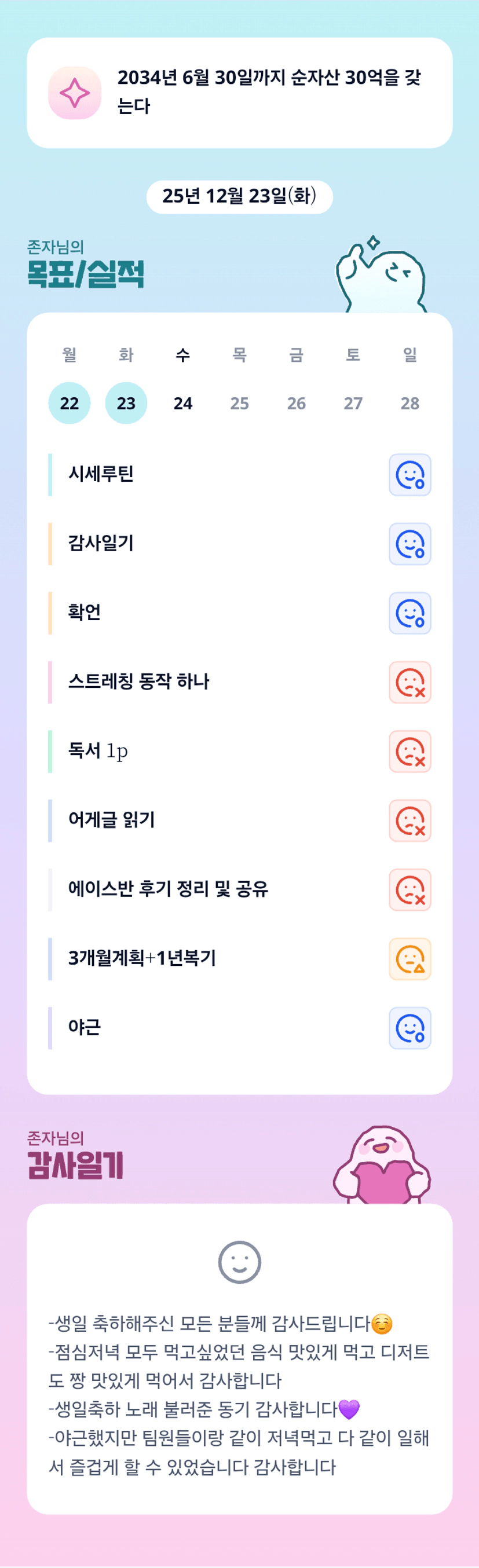The width and height of the screenshot is (479, 1568).
Task: Tap the status icon for 독서 1p
Action: 409,751
